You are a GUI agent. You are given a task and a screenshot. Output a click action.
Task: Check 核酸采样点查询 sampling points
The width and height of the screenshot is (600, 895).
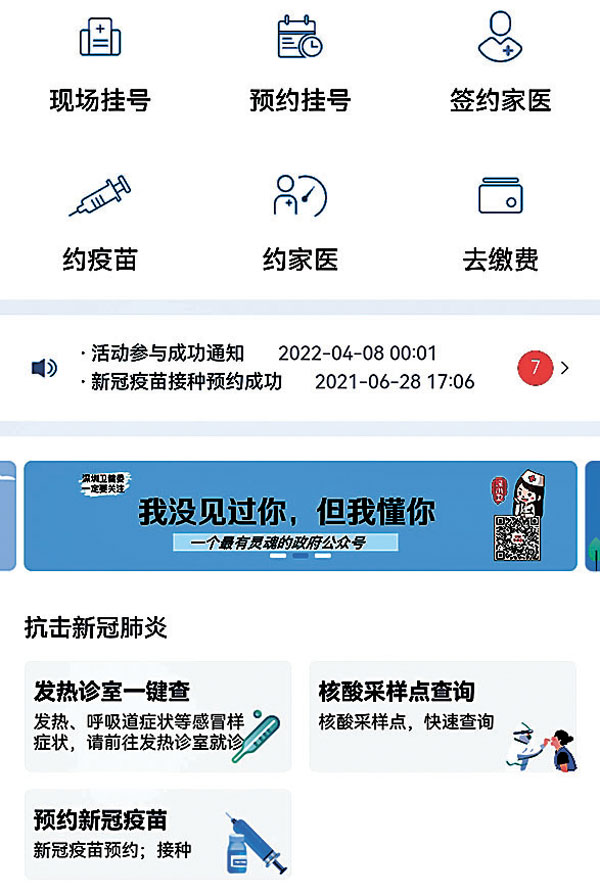pyautogui.click(x=442, y=716)
